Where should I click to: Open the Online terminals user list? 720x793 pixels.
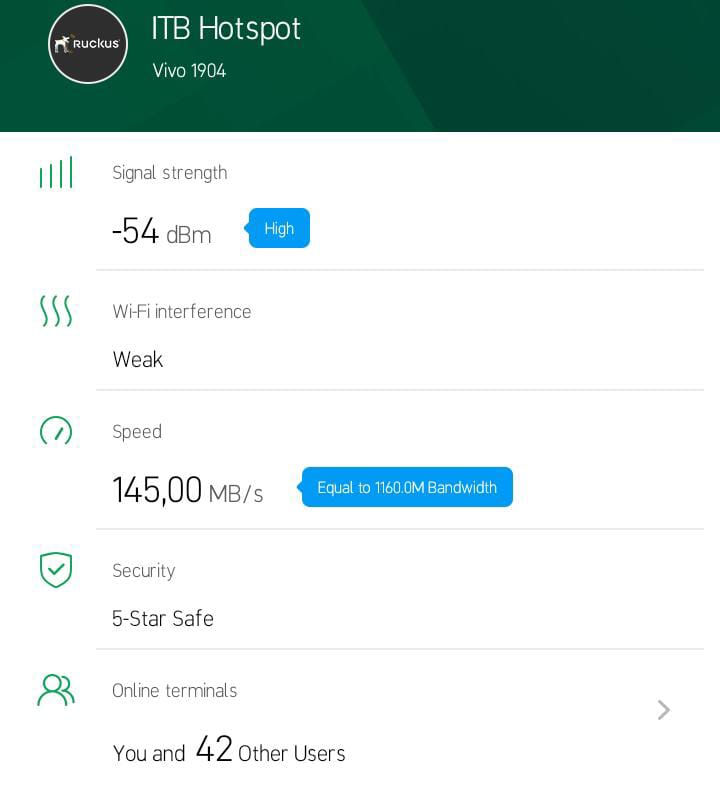[x=663, y=710]
